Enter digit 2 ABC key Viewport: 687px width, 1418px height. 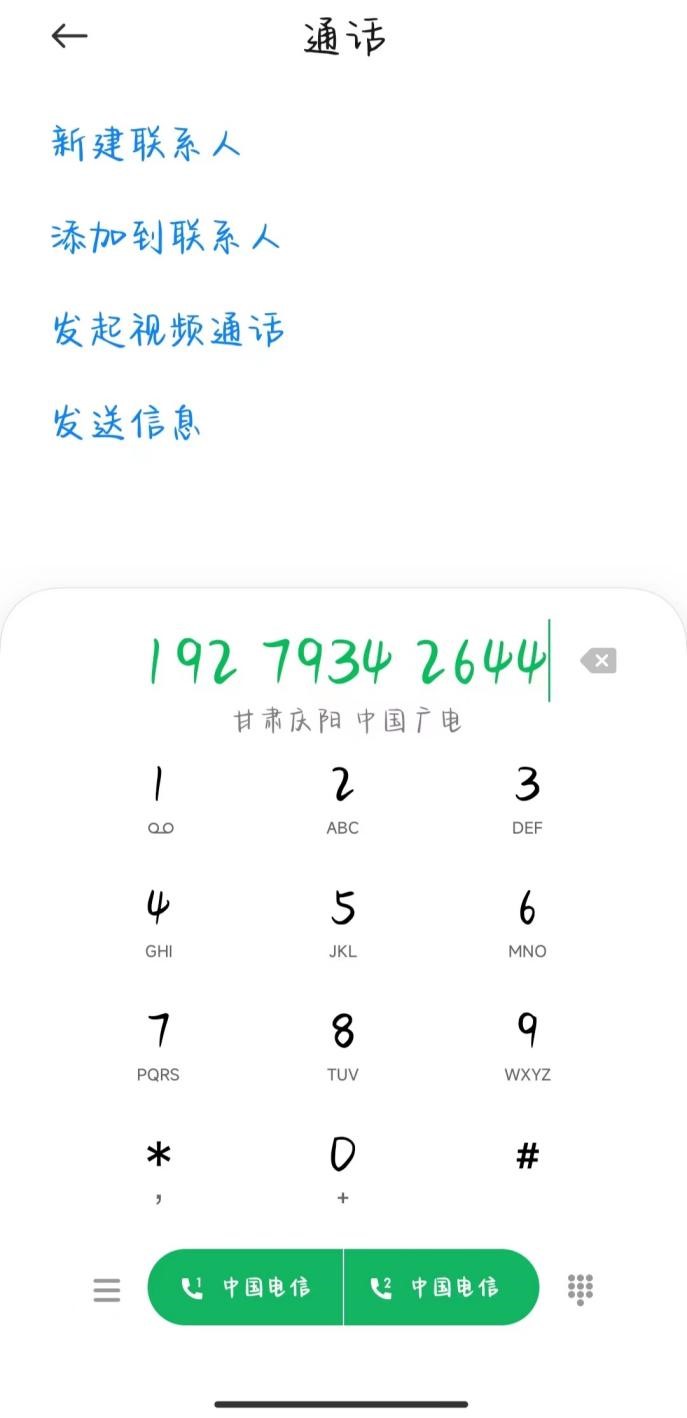coord(343,799)
